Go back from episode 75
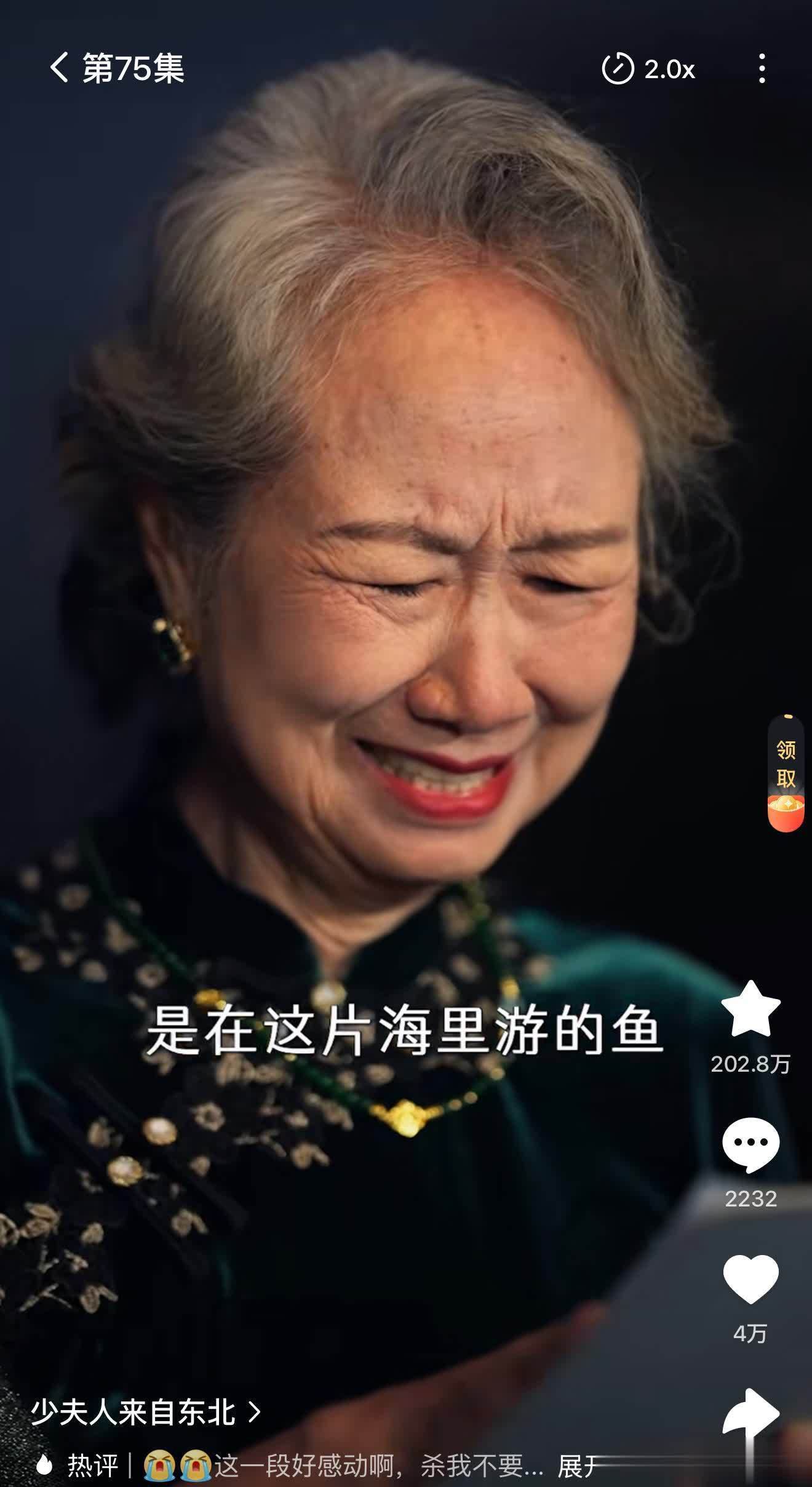 (60, 68)
